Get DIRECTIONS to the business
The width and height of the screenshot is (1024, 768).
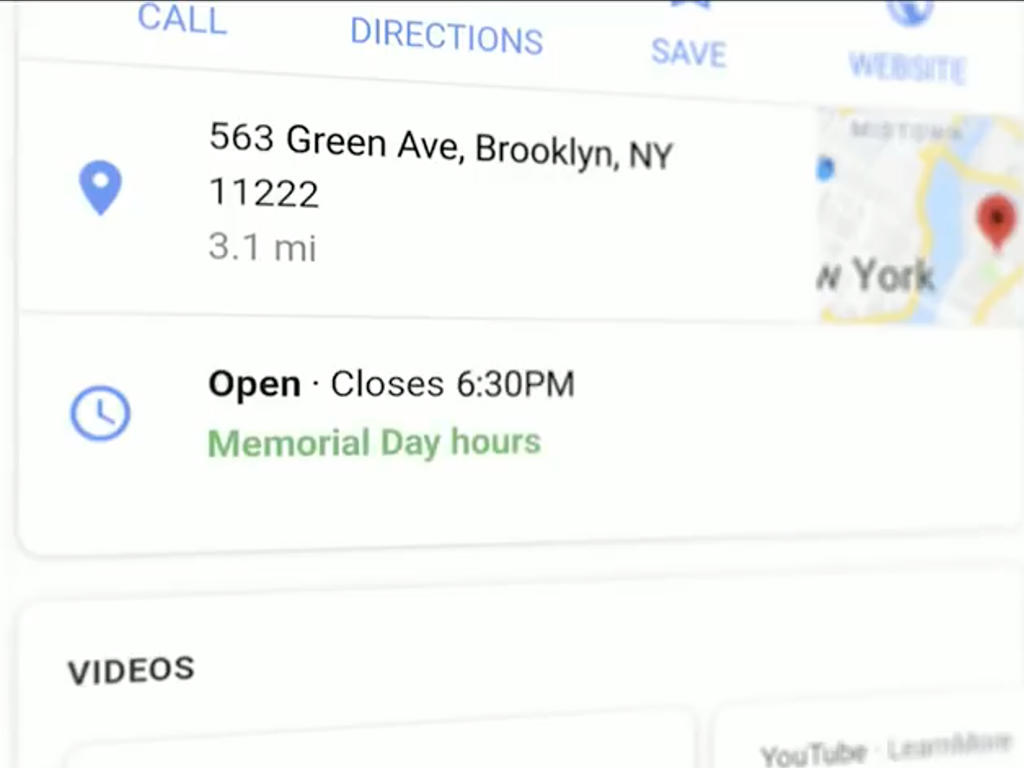[x=446, y=36]
